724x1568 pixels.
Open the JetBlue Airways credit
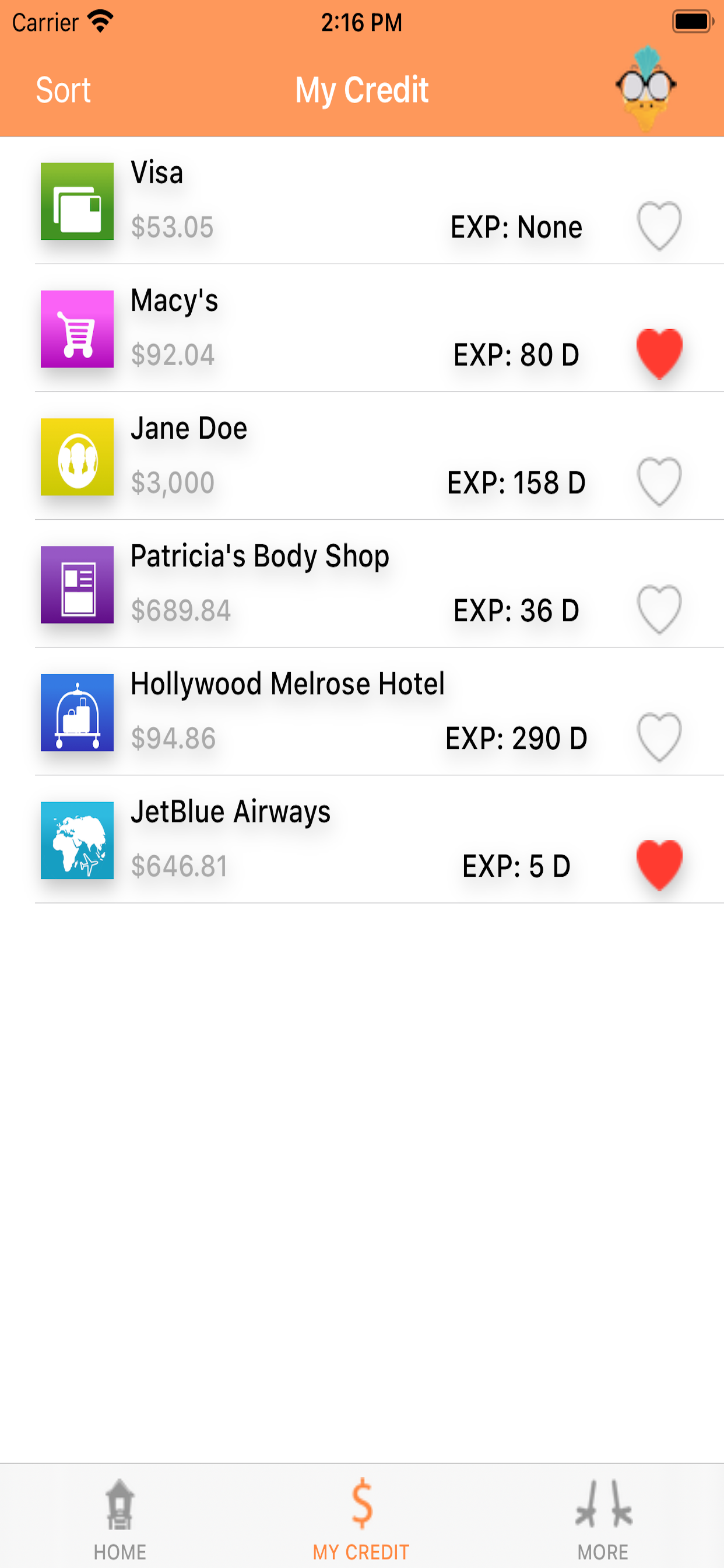[x=304, y=840]
